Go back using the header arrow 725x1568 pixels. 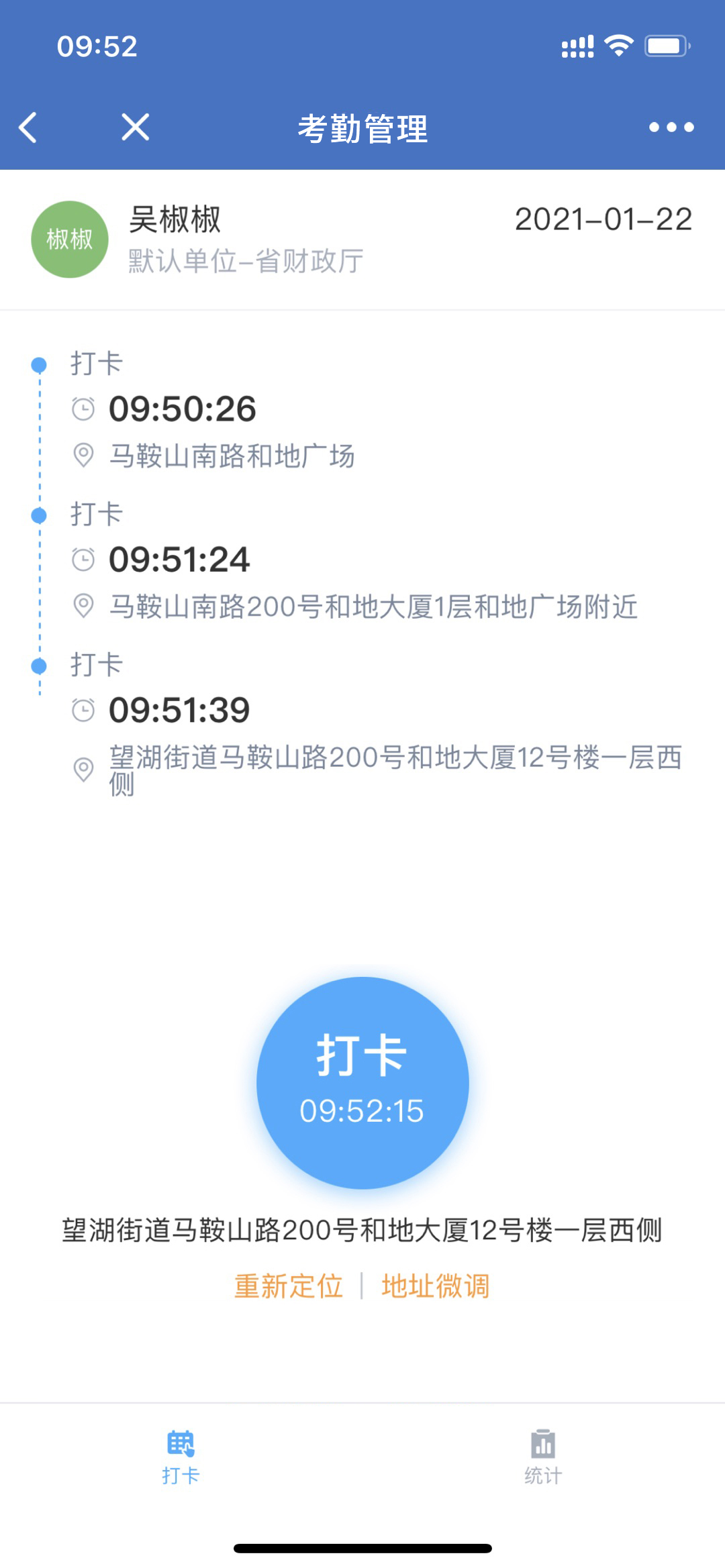(28, 127)
